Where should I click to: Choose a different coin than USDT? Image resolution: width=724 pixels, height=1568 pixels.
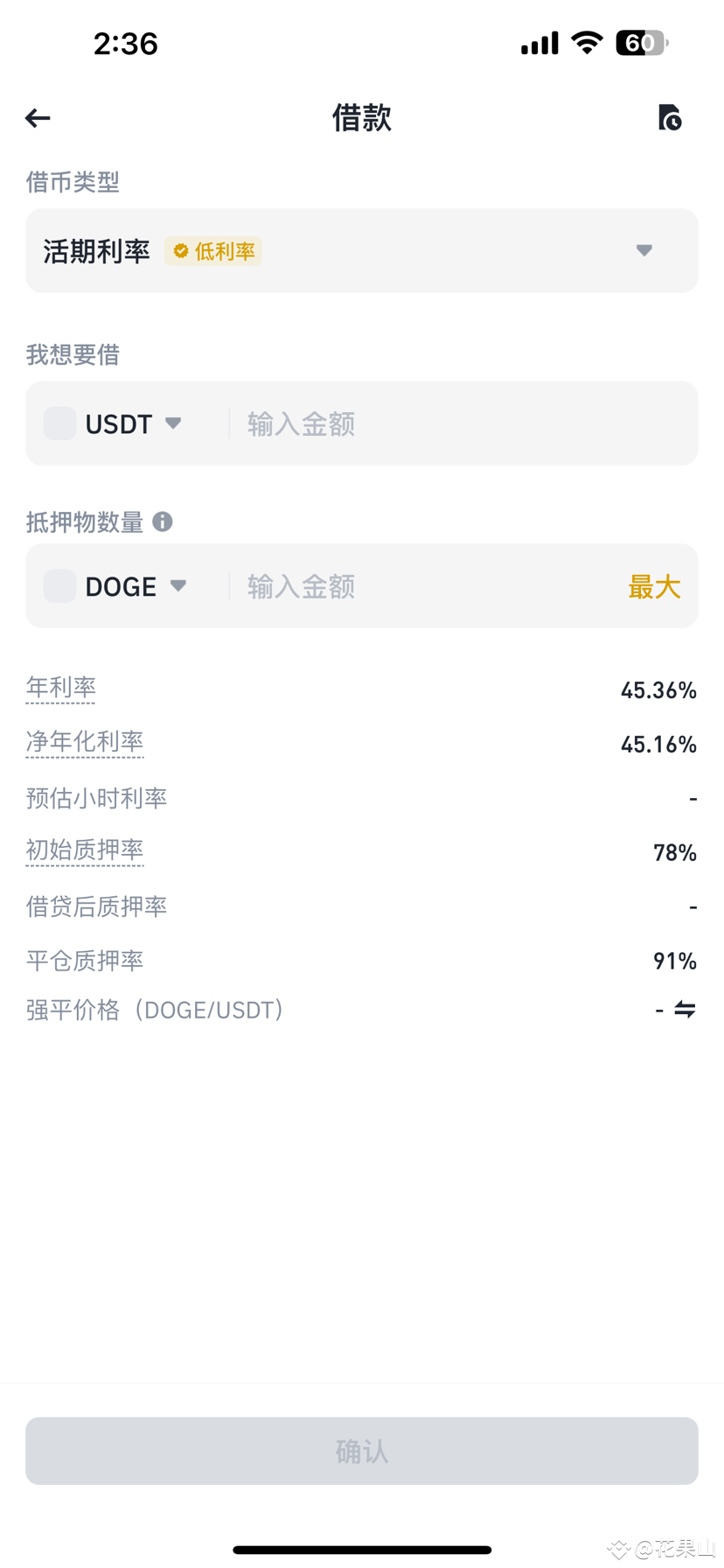tap(114, 424)
